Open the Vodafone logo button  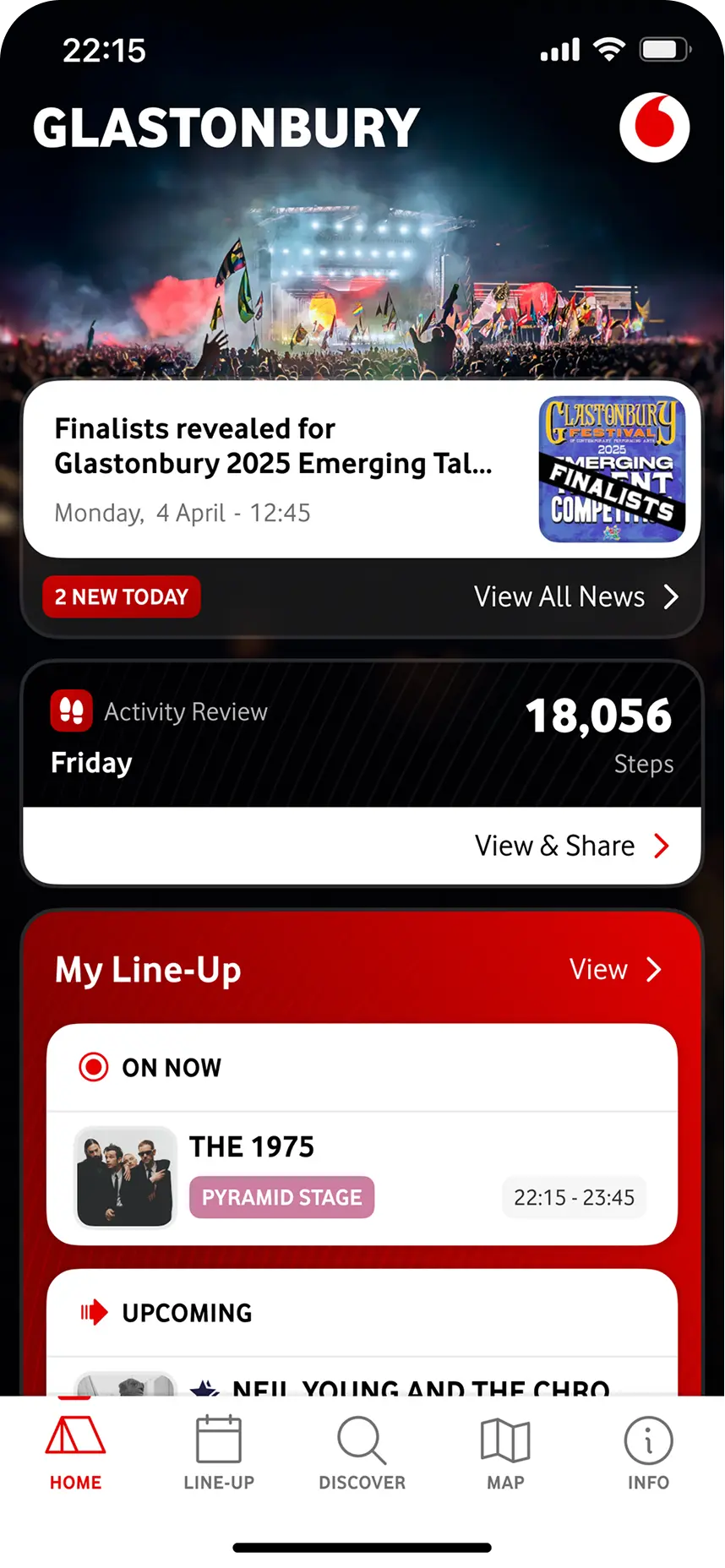[x=654, y=128]
